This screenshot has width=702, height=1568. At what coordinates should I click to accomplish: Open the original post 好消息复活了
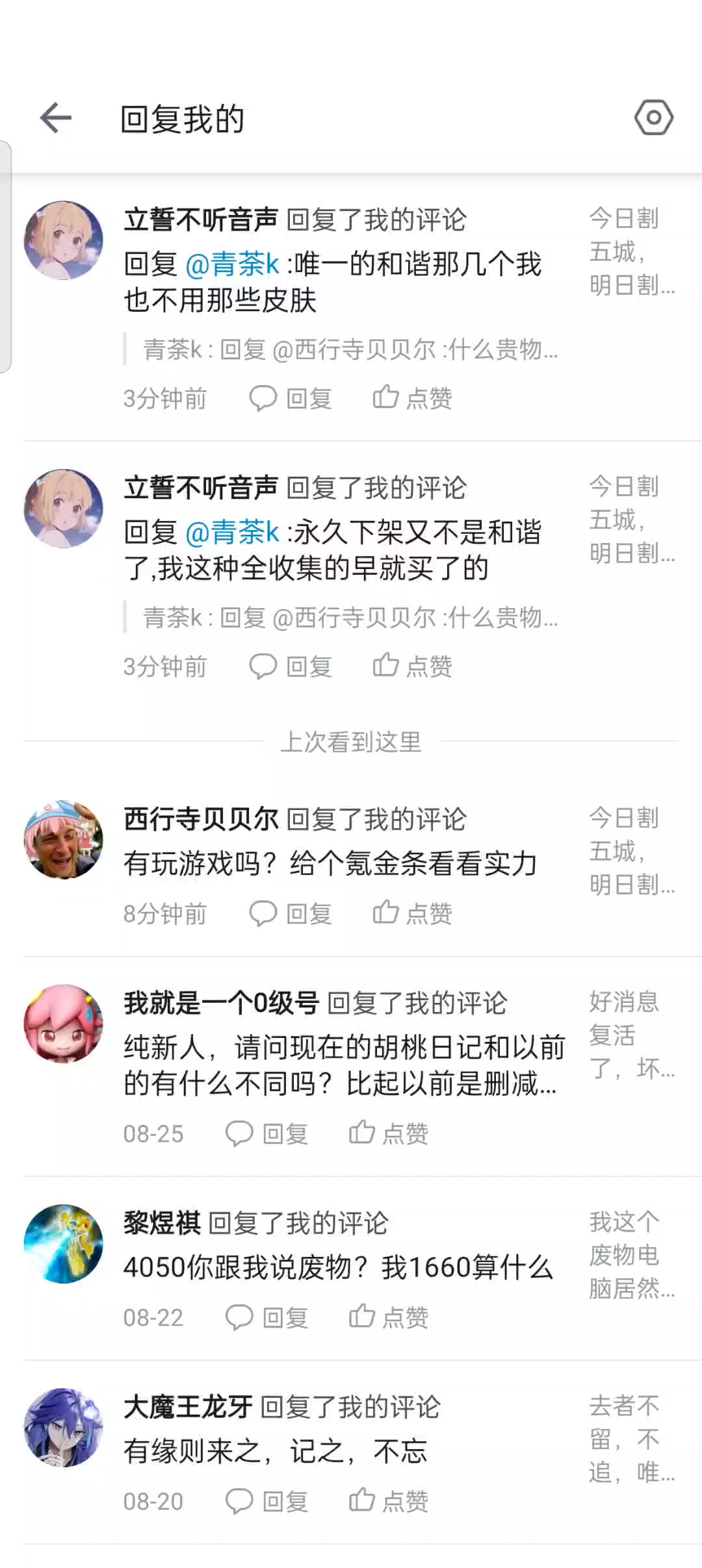(631, 1035)
